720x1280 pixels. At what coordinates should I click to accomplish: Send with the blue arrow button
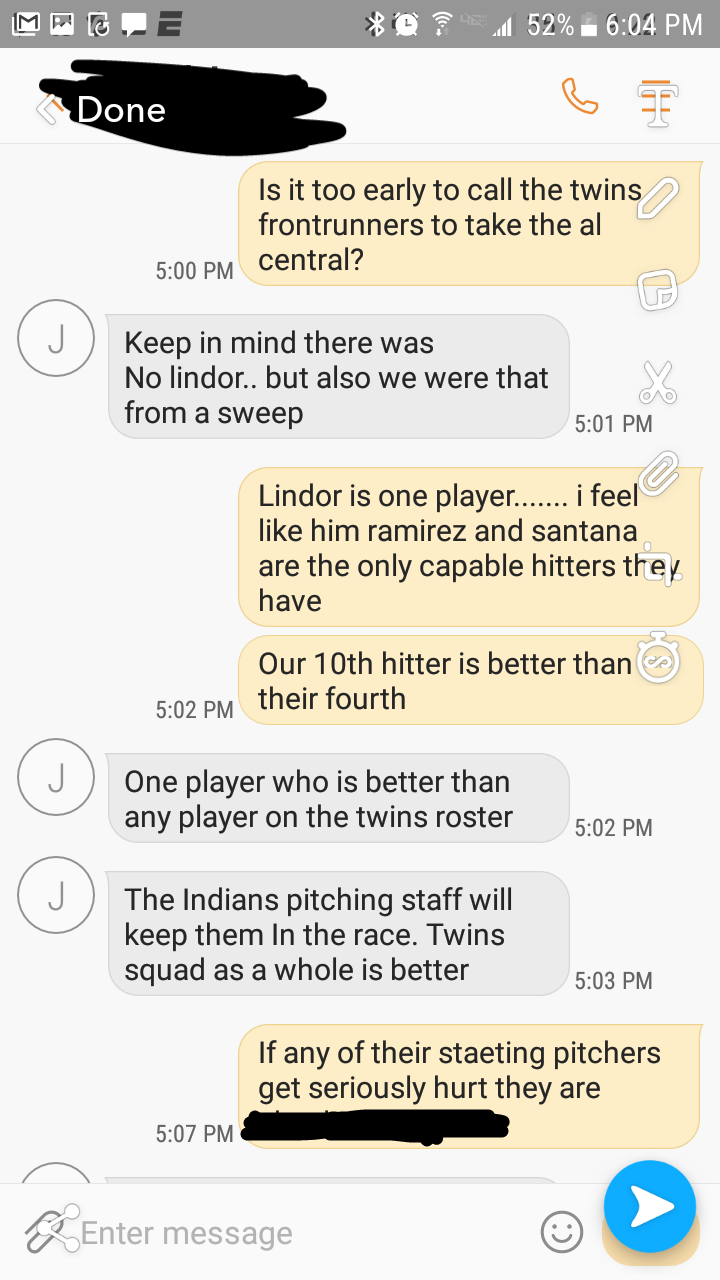(x=650, y=1207)
